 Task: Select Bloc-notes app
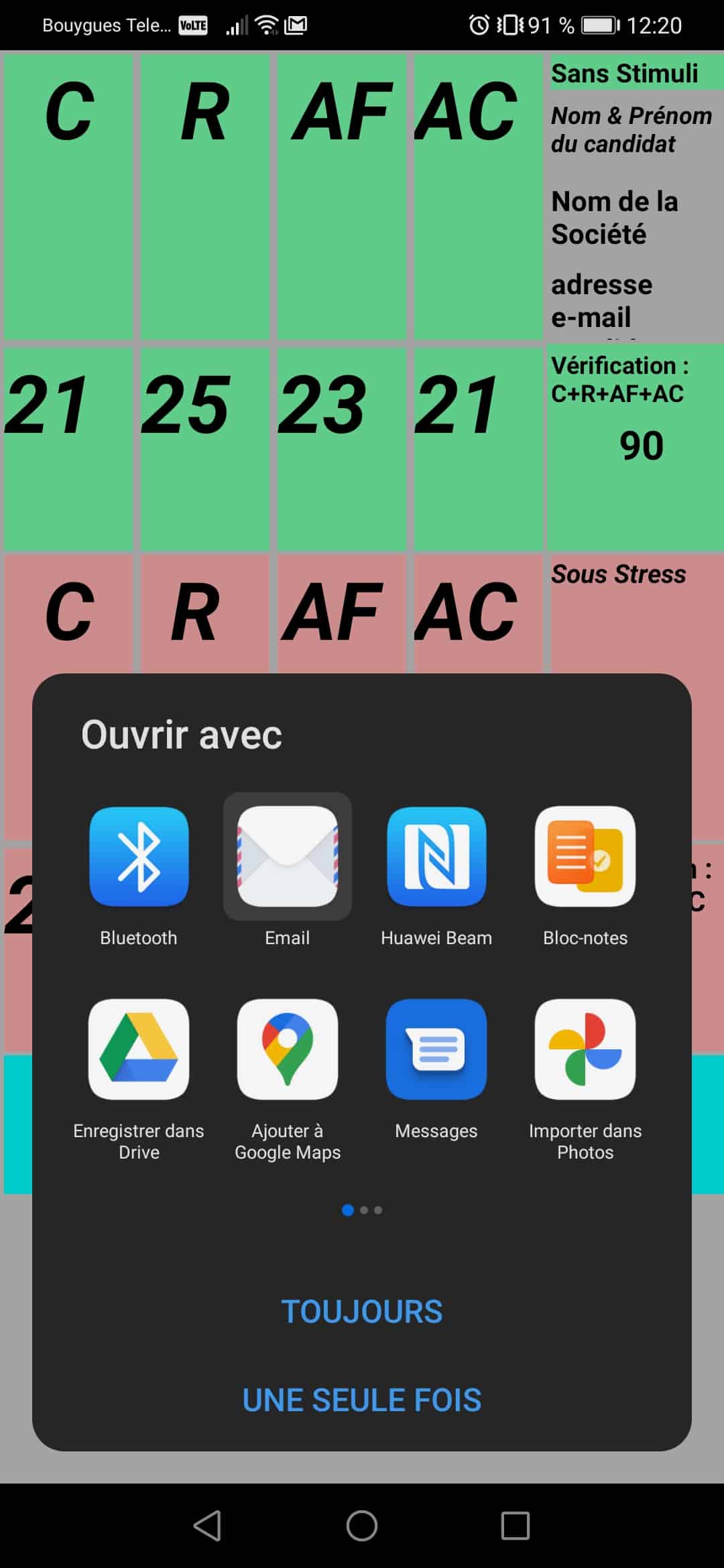(585, 875)
